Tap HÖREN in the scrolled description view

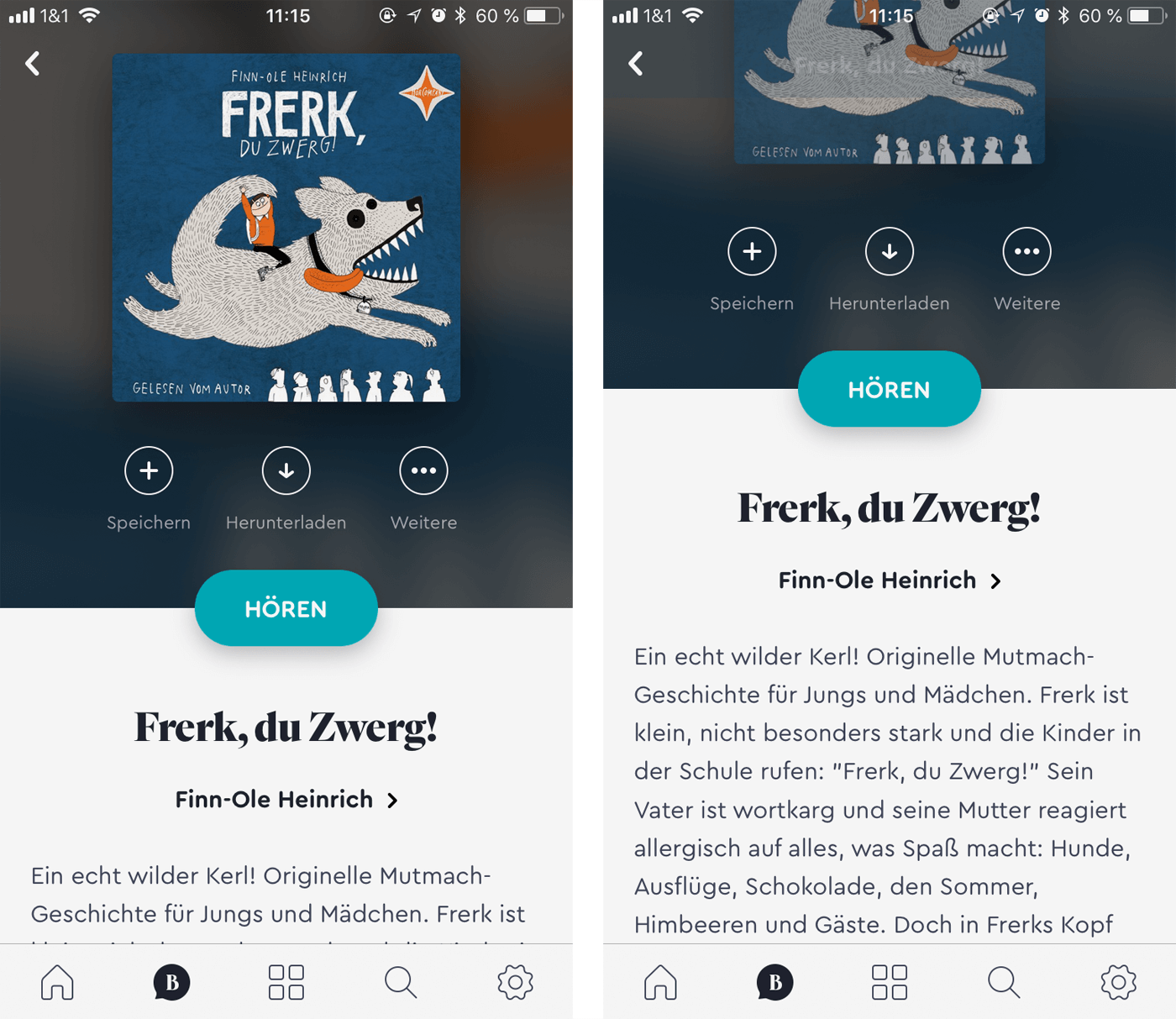889,389
